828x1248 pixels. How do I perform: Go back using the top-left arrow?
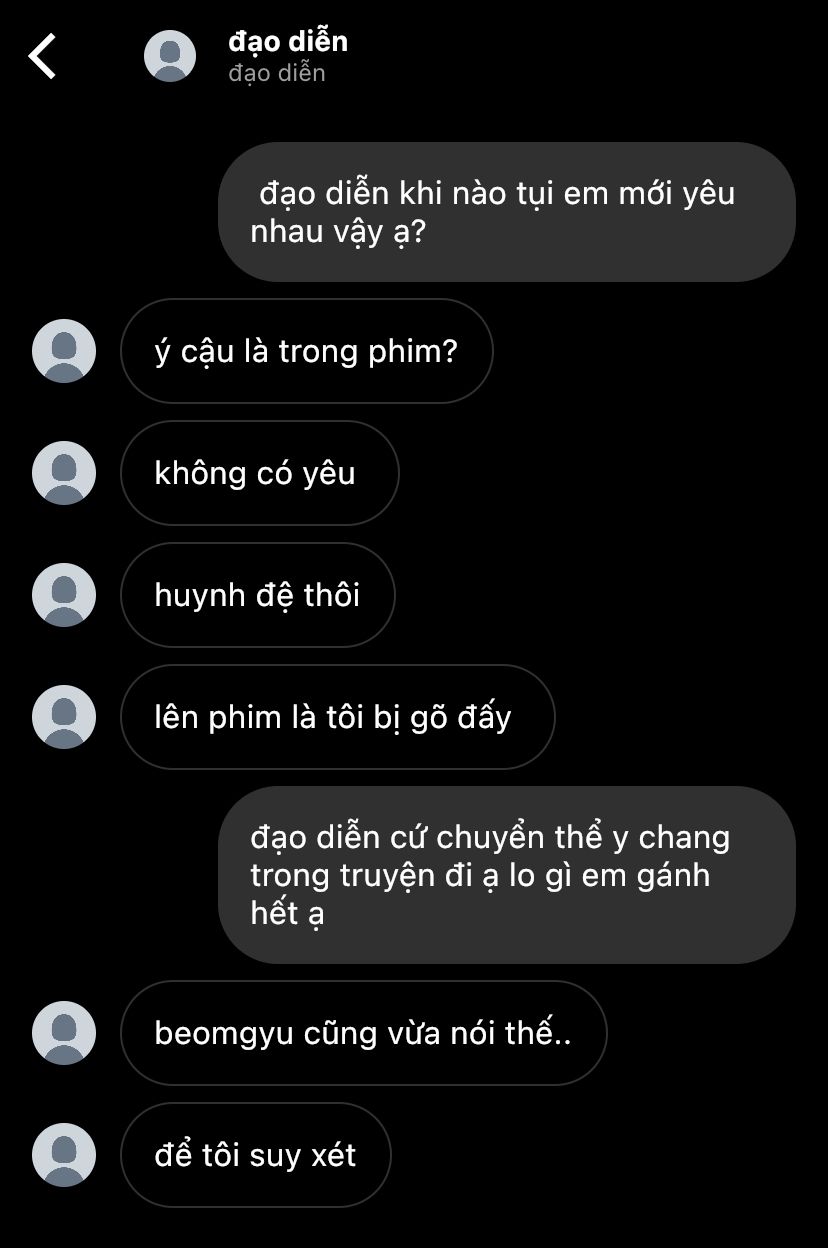click(x=42, y=56)
